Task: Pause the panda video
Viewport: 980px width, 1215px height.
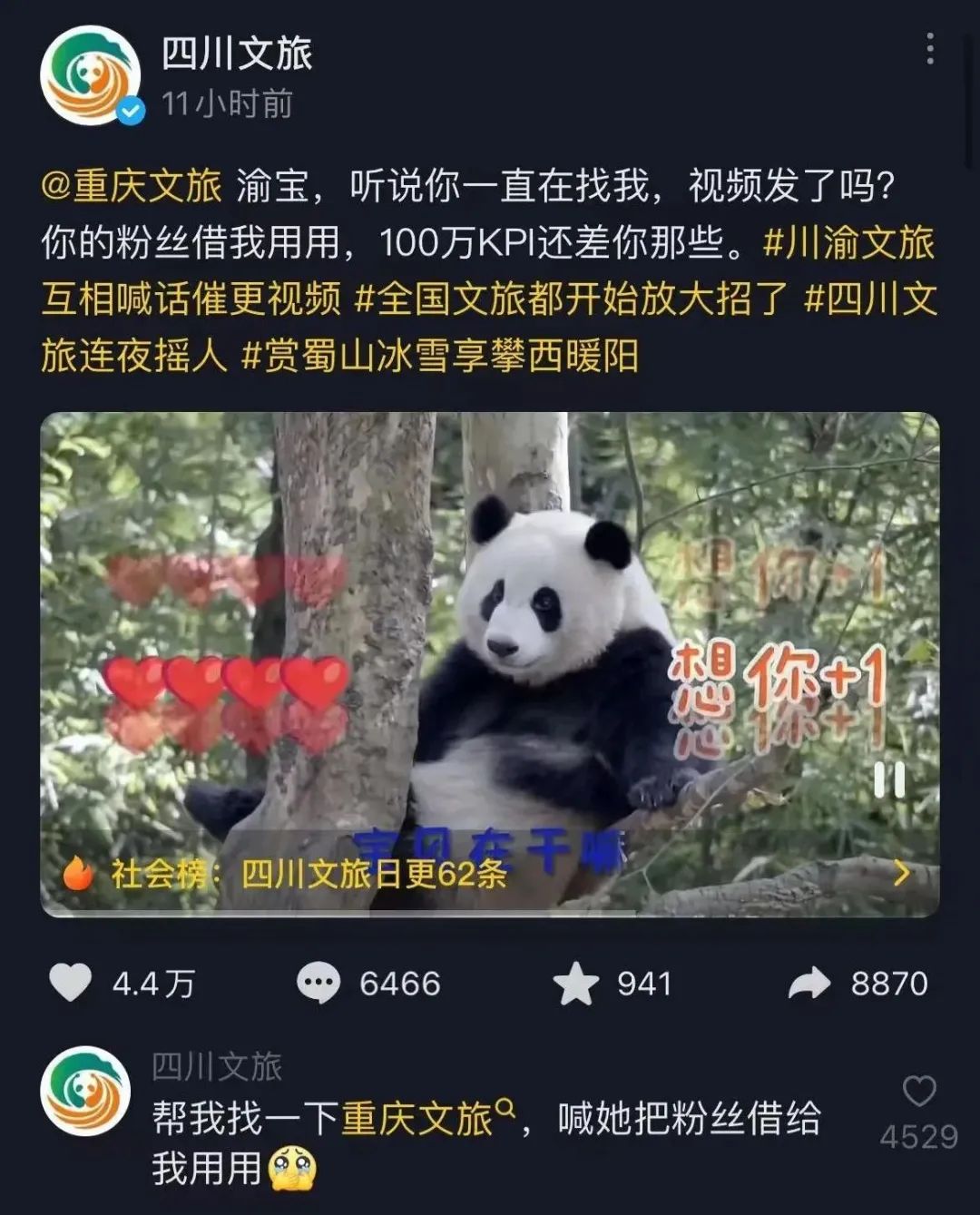Action: tap(888, 779)
